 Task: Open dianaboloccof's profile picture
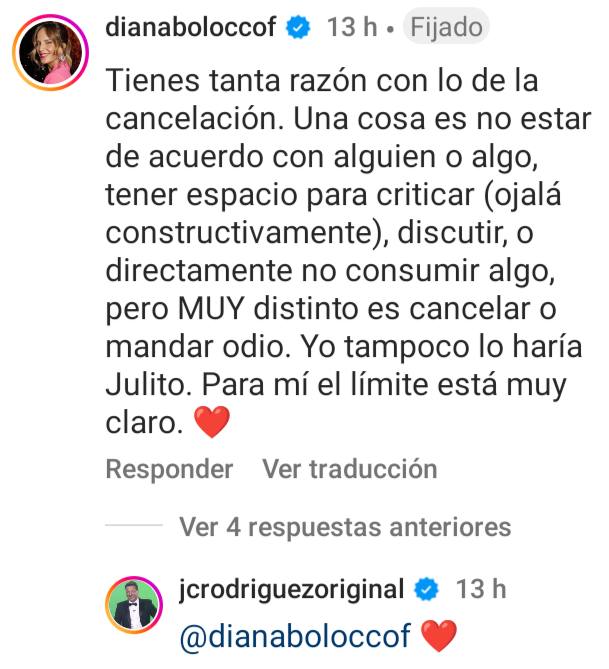[x=49, y=54]
